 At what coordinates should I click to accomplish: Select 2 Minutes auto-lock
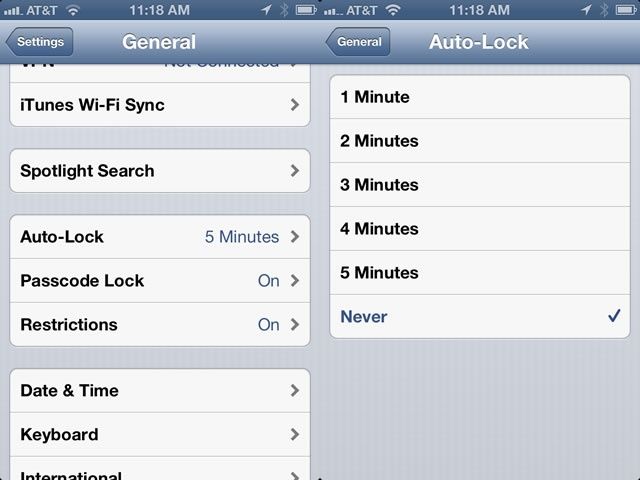coord(480,141)
